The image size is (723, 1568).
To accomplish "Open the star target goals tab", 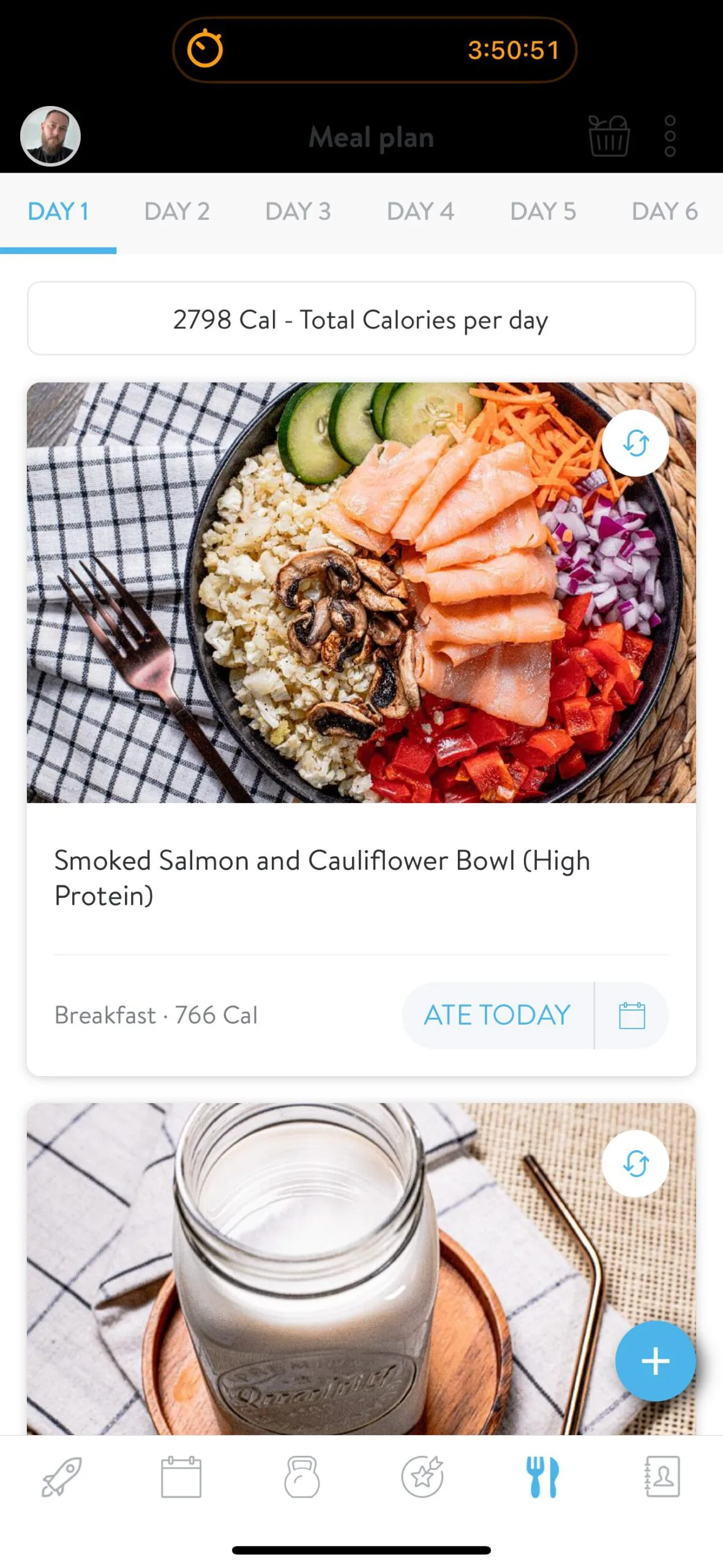I will pos(422,1476).
